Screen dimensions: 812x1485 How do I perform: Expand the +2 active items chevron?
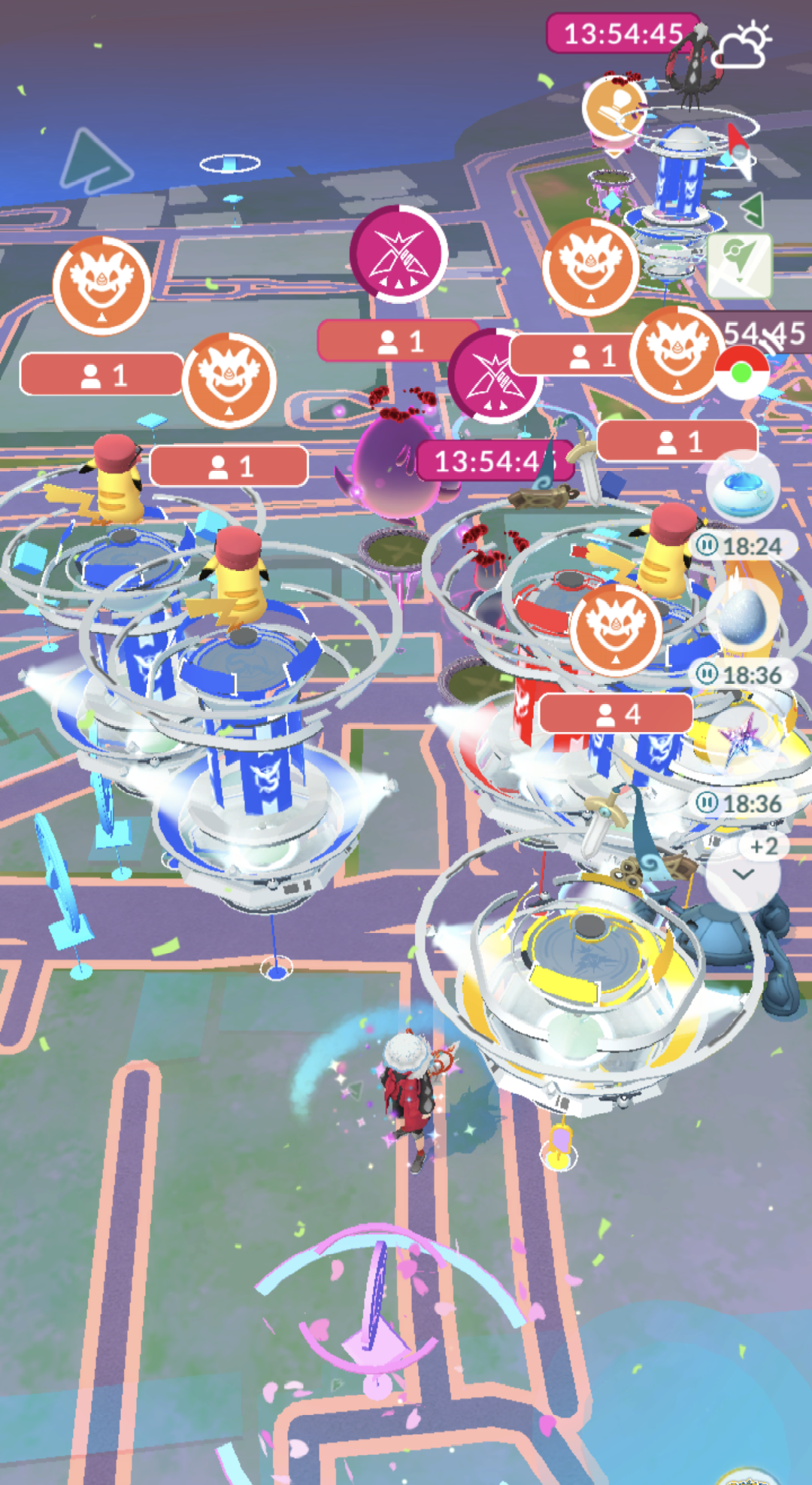click(743, 874)
